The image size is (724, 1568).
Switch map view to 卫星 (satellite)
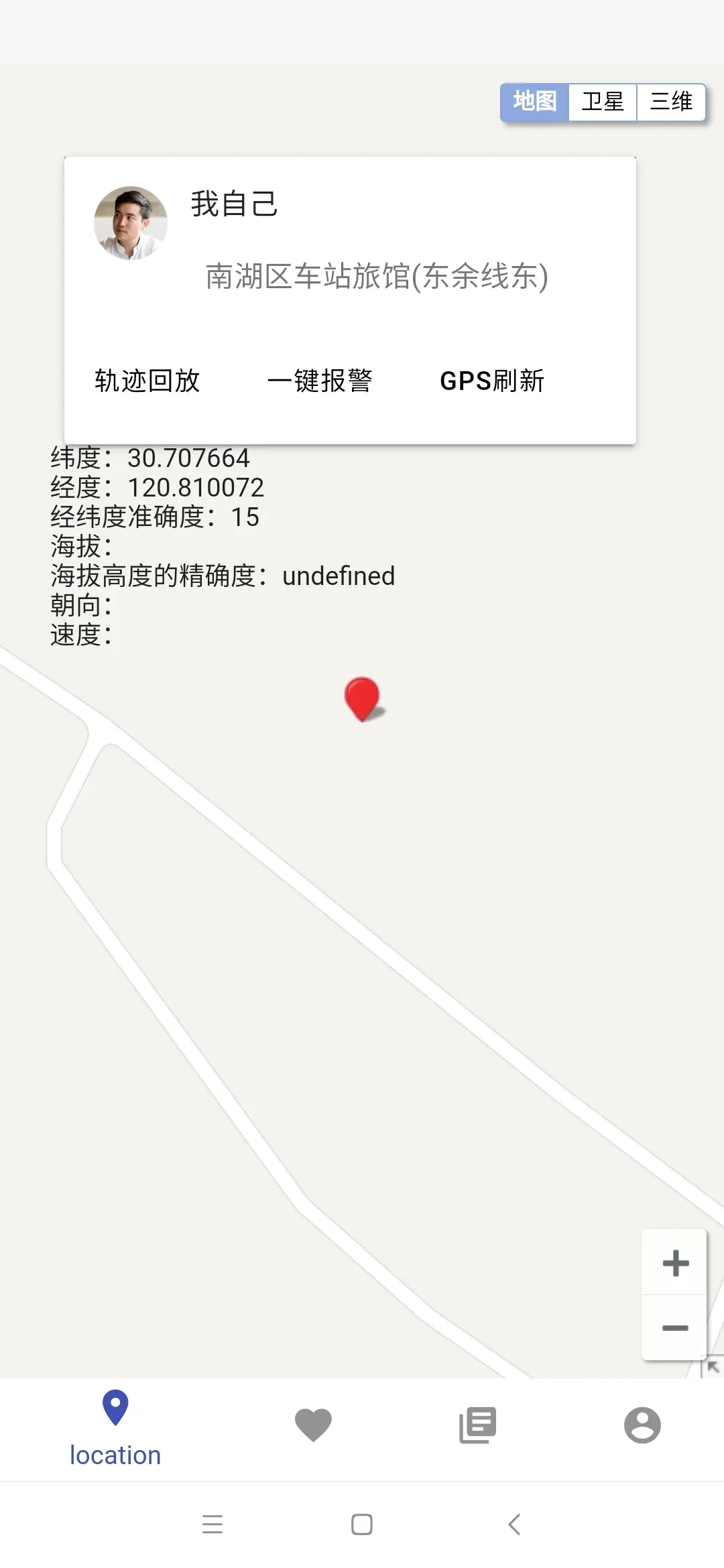(602, 102)
